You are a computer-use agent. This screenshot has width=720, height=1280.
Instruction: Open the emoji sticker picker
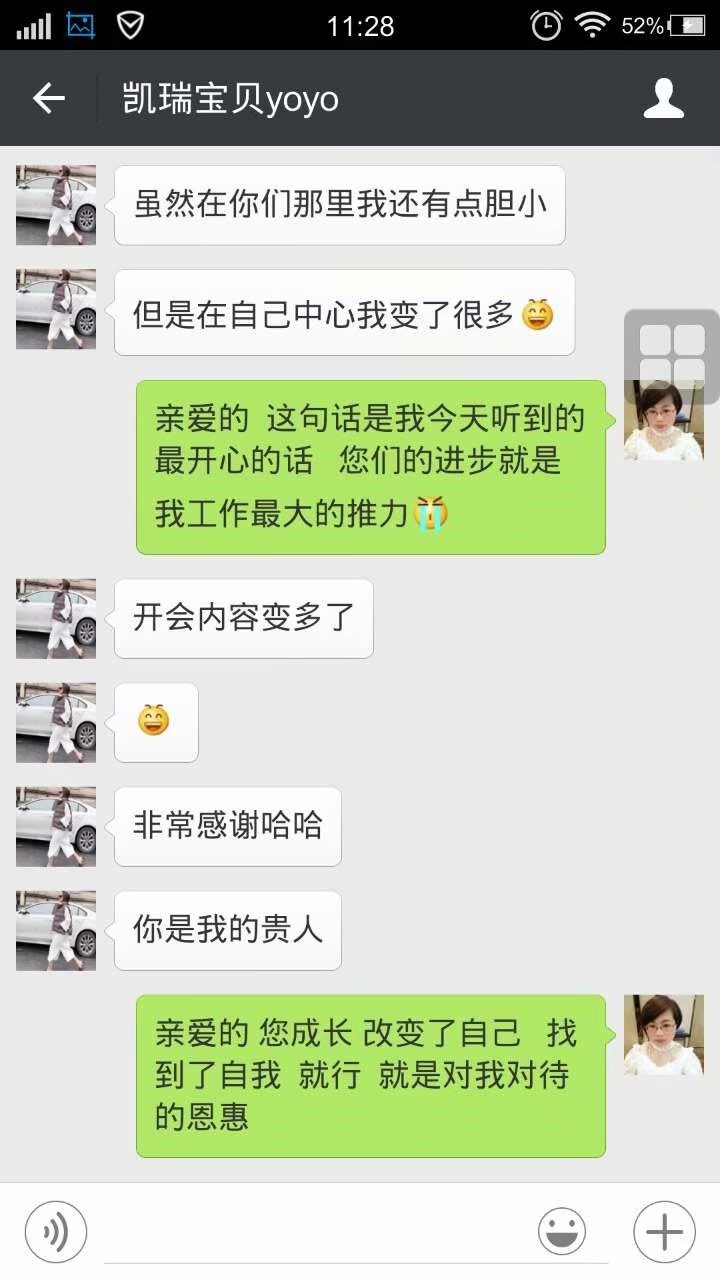click(562, 1231)
